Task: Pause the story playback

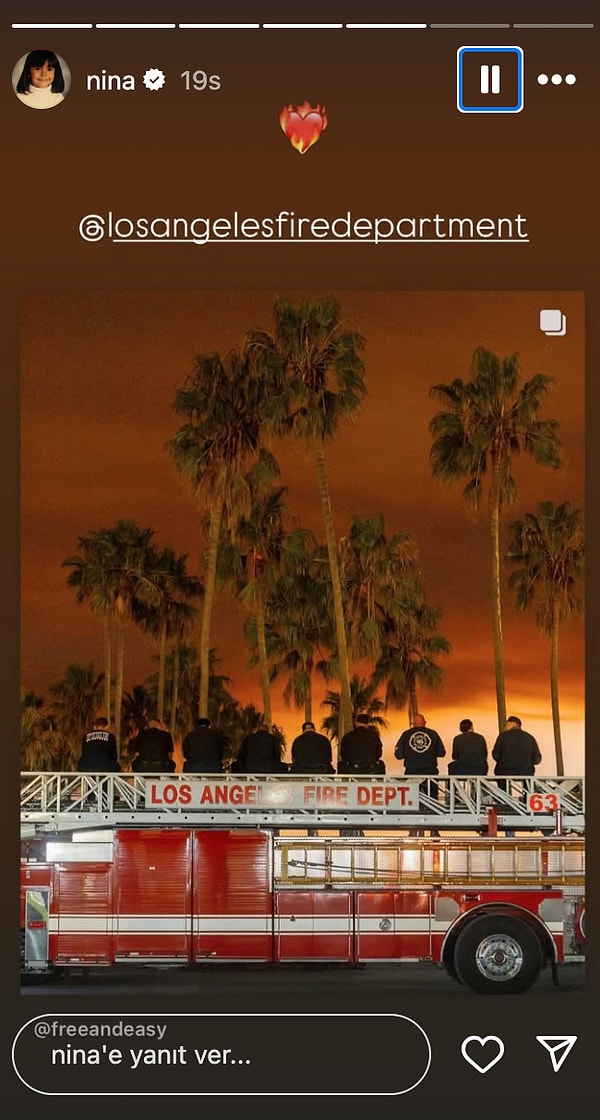Action: point(490,80)
